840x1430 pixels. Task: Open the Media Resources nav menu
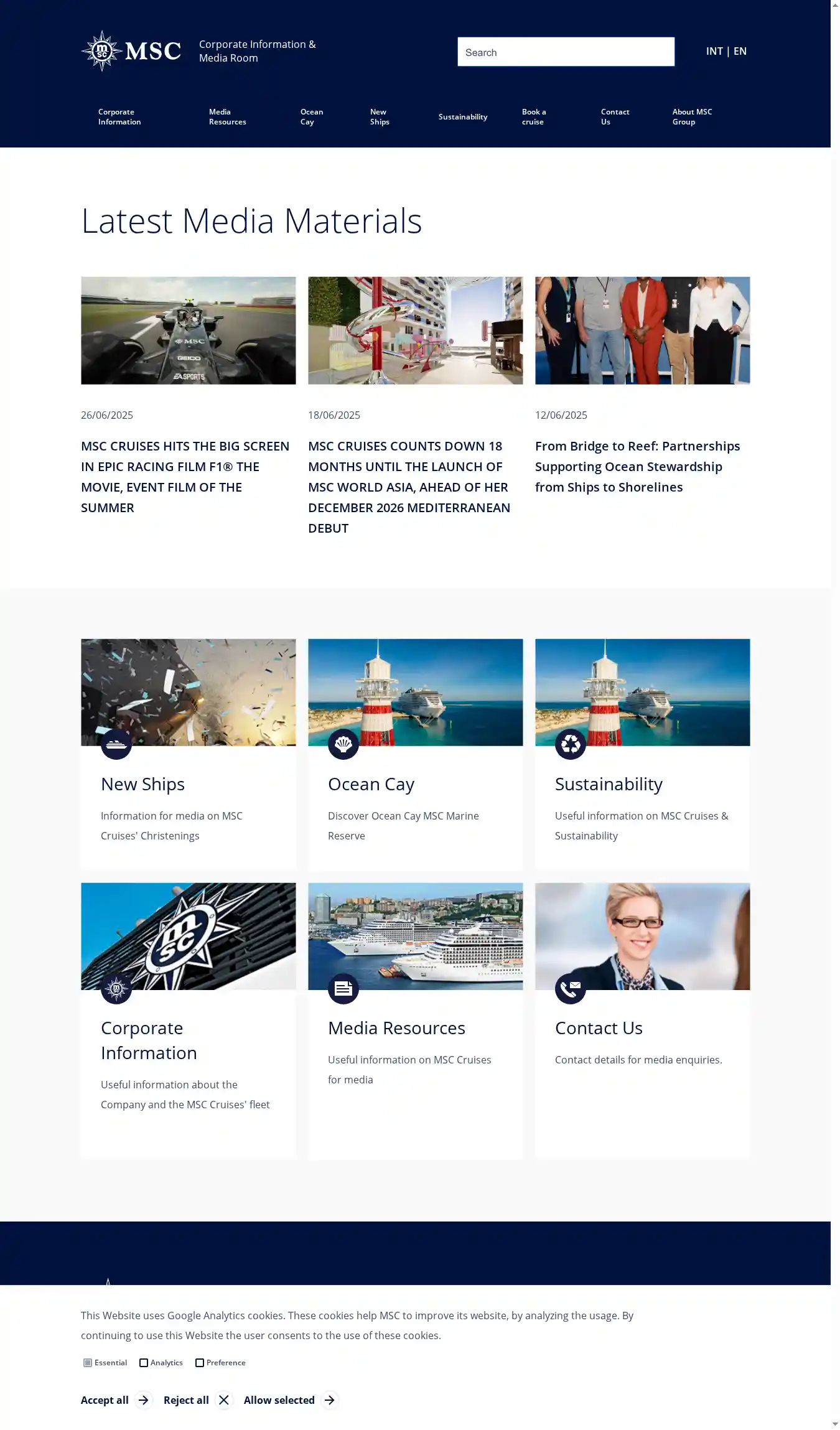tap(227, 117)
